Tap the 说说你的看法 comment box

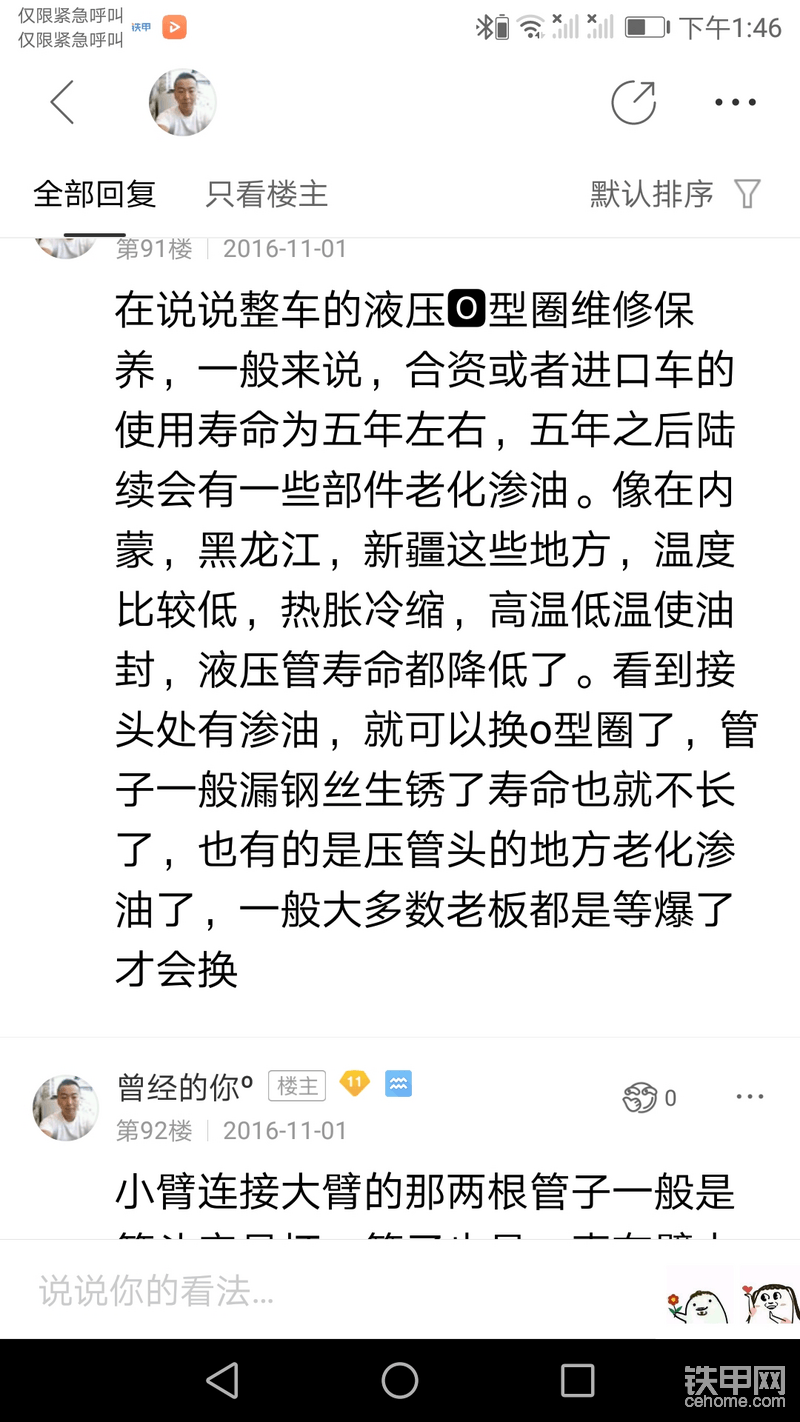pos(300,1291)
